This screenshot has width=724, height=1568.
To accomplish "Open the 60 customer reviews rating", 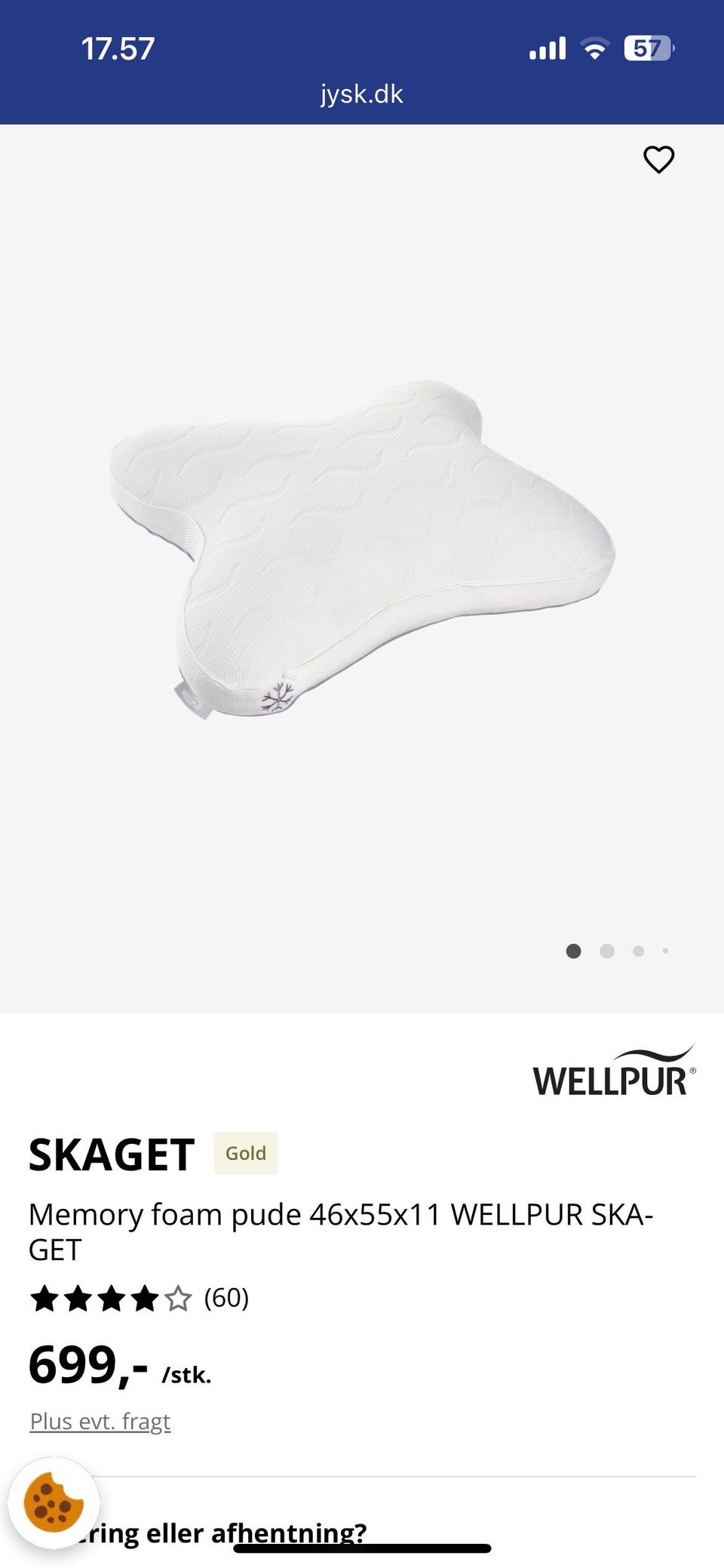I will tap(140, 1299).
